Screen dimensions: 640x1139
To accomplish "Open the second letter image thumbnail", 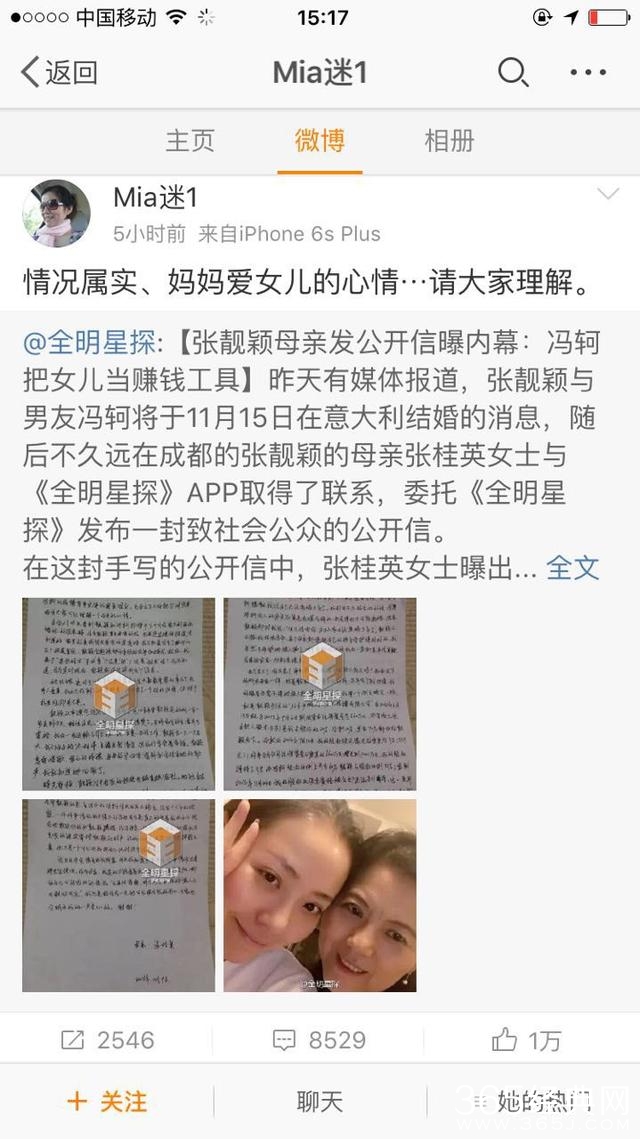I will point(319,693).
